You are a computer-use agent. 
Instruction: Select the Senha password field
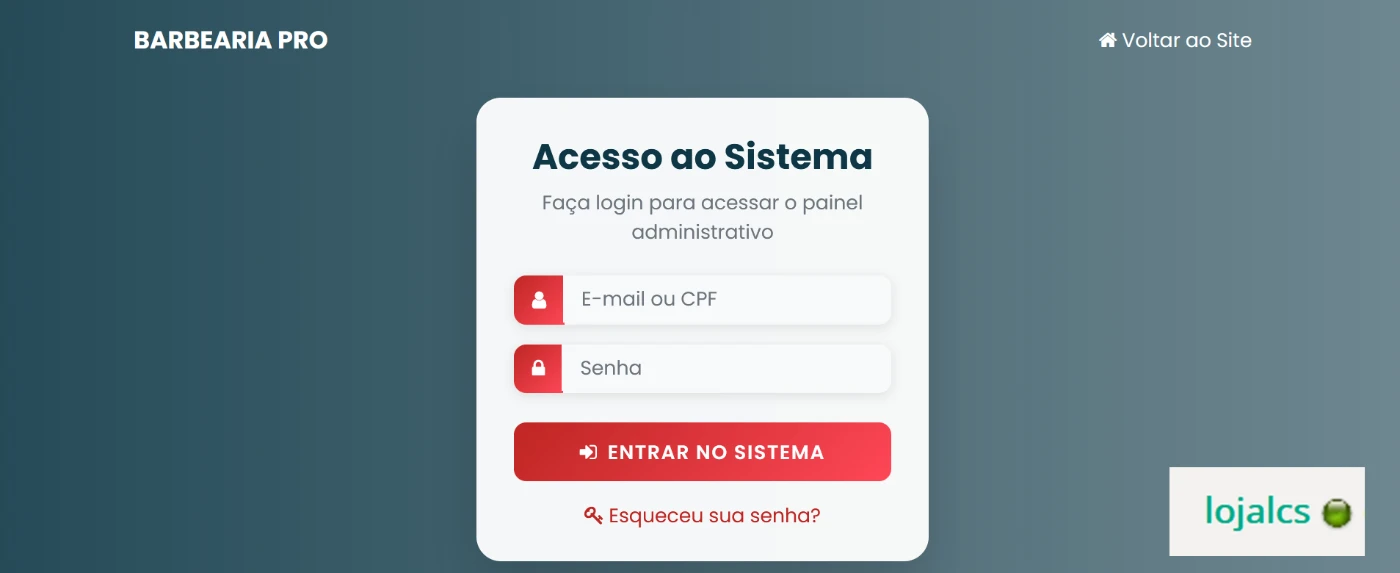[725, 368]
